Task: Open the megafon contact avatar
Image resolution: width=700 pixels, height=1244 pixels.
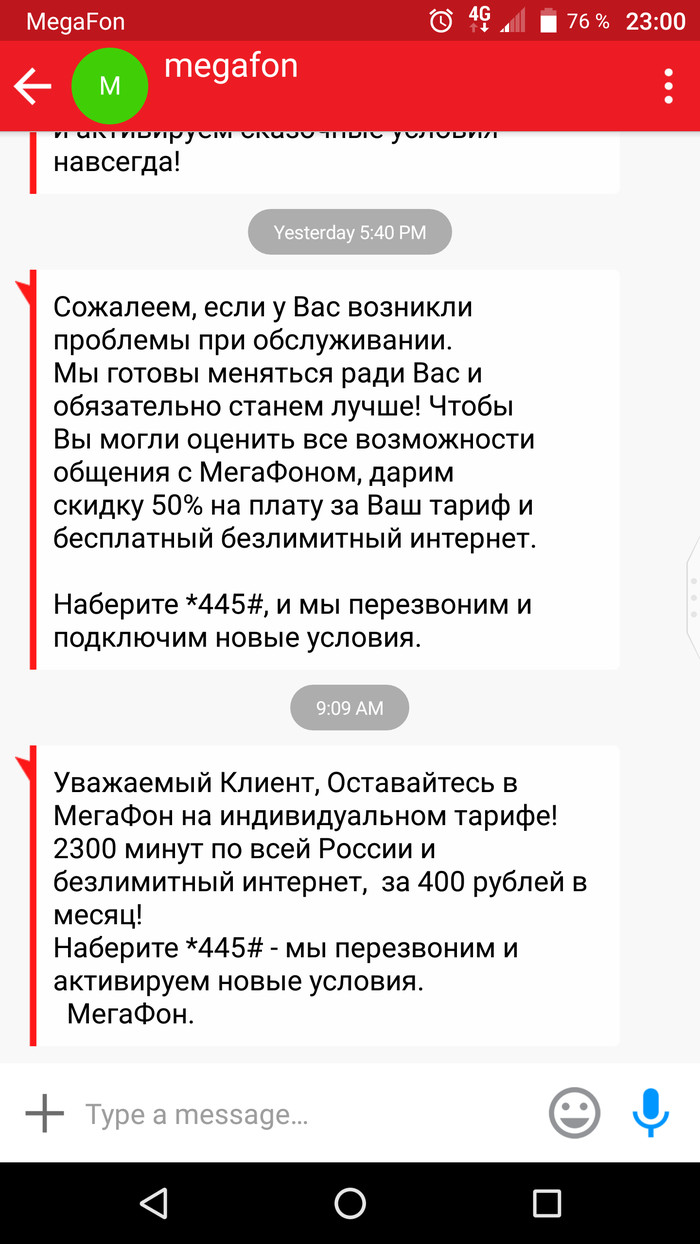Action: click(110, 86)
